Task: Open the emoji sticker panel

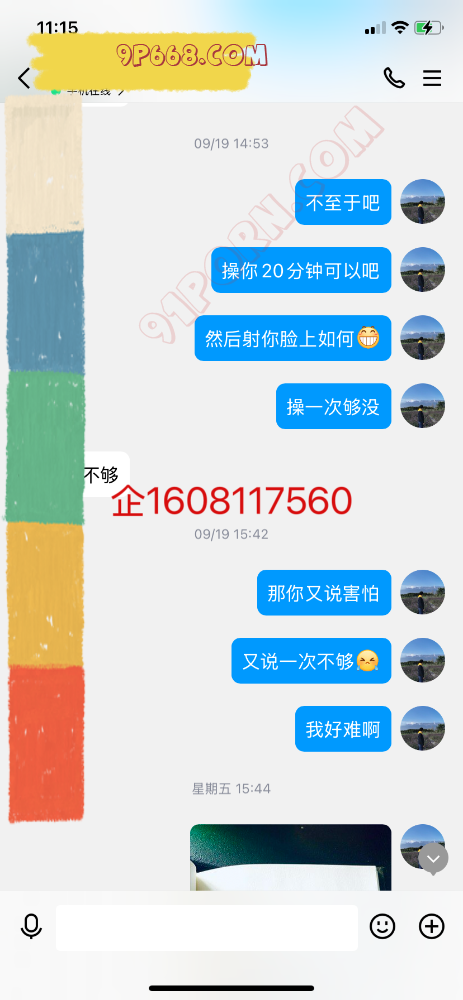Action: click(x=383, y=927)
